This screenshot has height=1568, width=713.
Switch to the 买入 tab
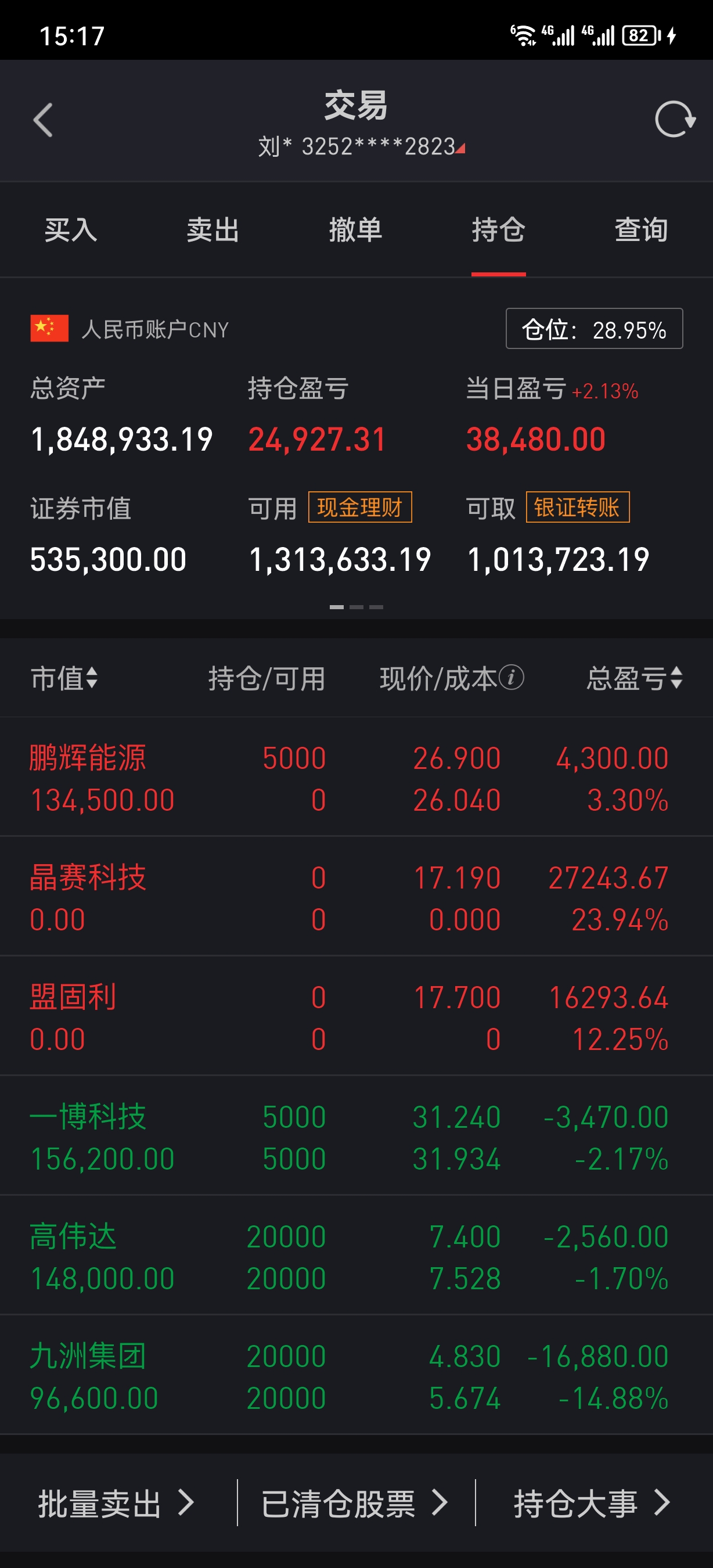point(71,230)
